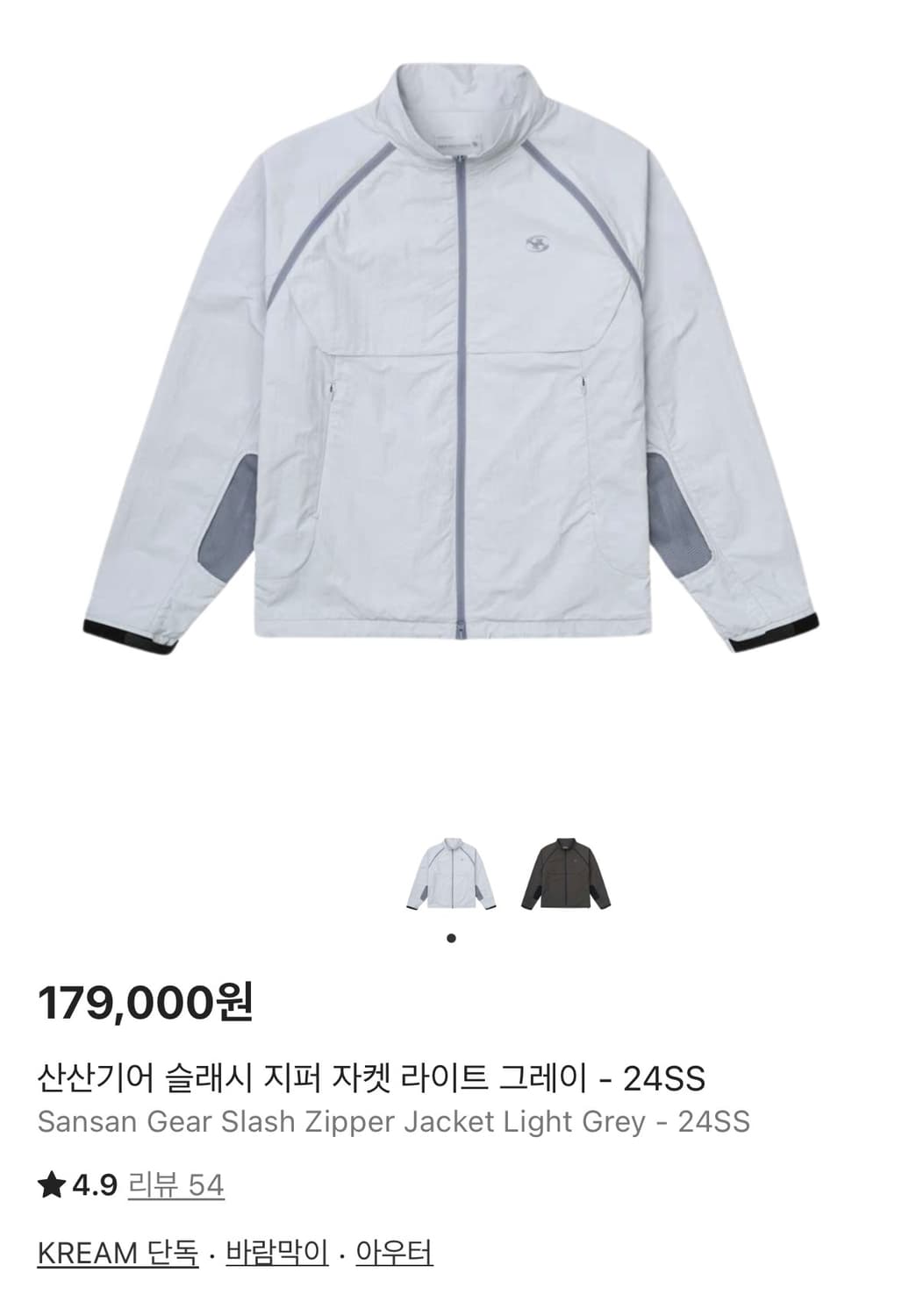Click the carousel pagination dot
This screenshot has height=1316, width=902.
pos(451,938)
